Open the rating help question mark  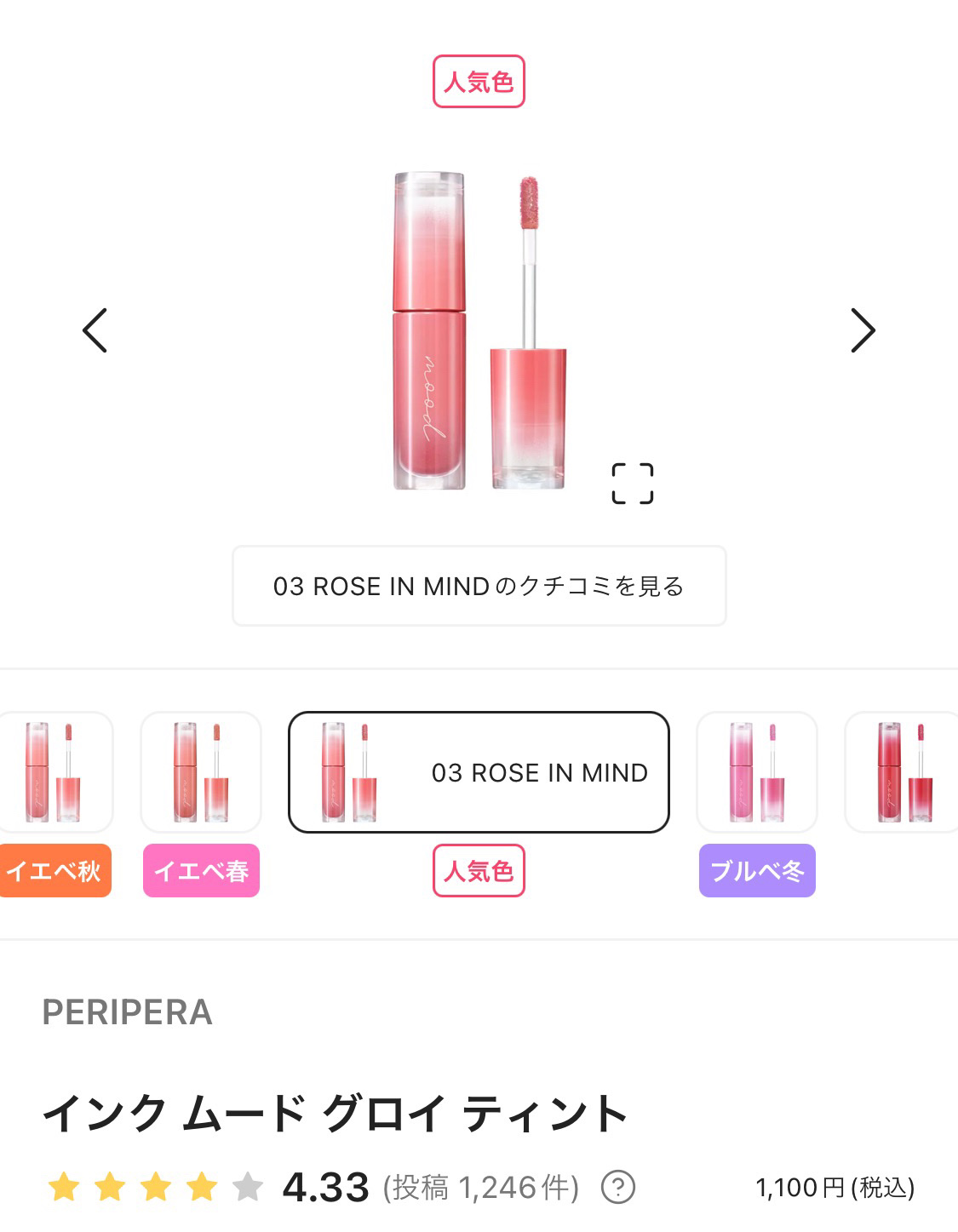[x=618, y=1187]
